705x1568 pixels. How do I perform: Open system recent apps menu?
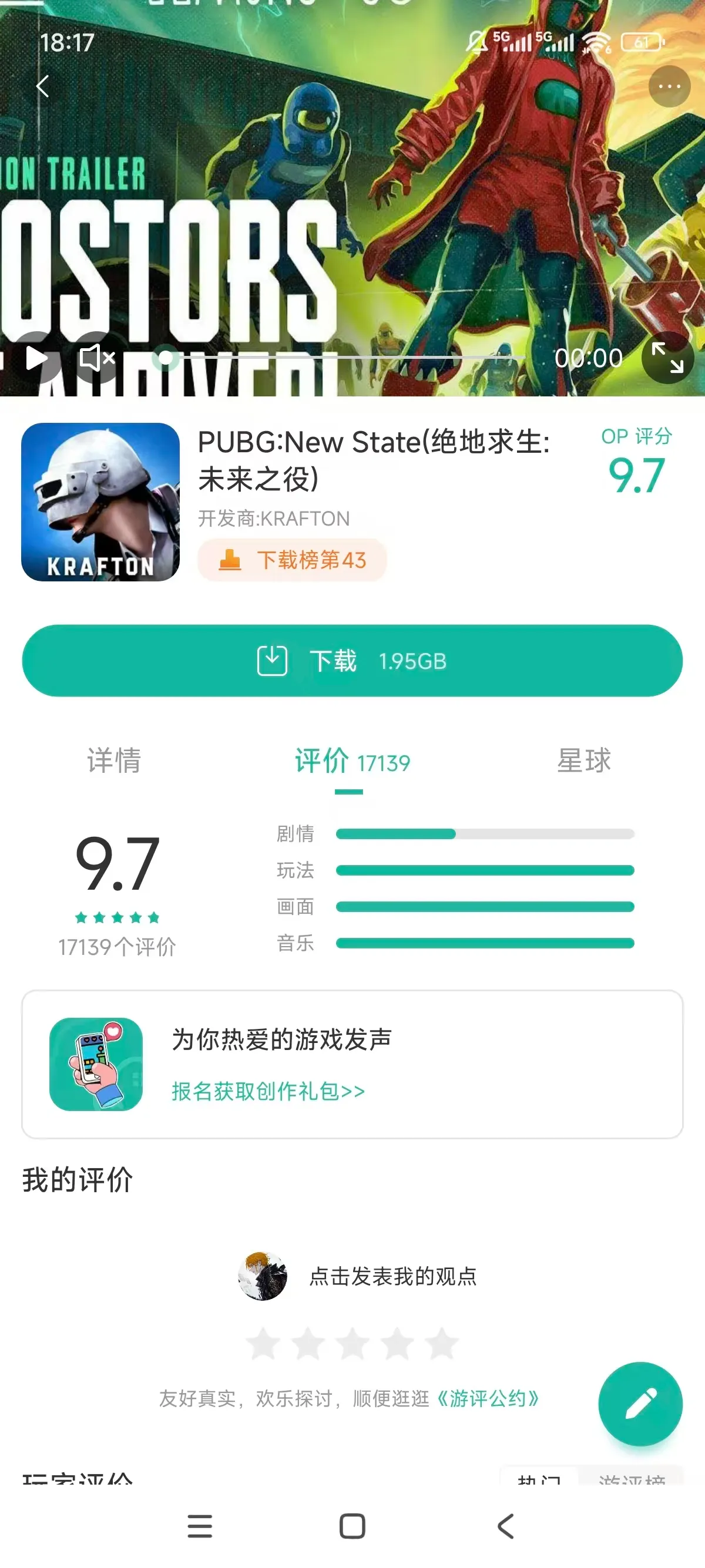tap(200, 1526)
